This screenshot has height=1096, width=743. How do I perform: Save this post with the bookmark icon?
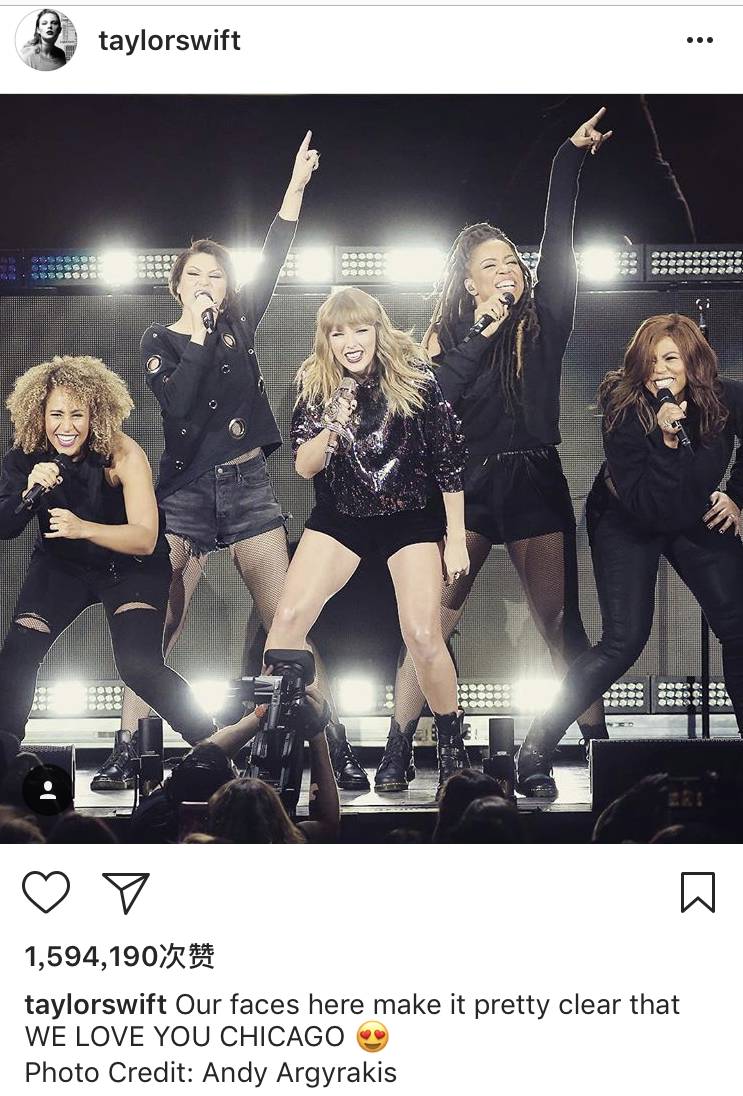[x=697, y=892]
